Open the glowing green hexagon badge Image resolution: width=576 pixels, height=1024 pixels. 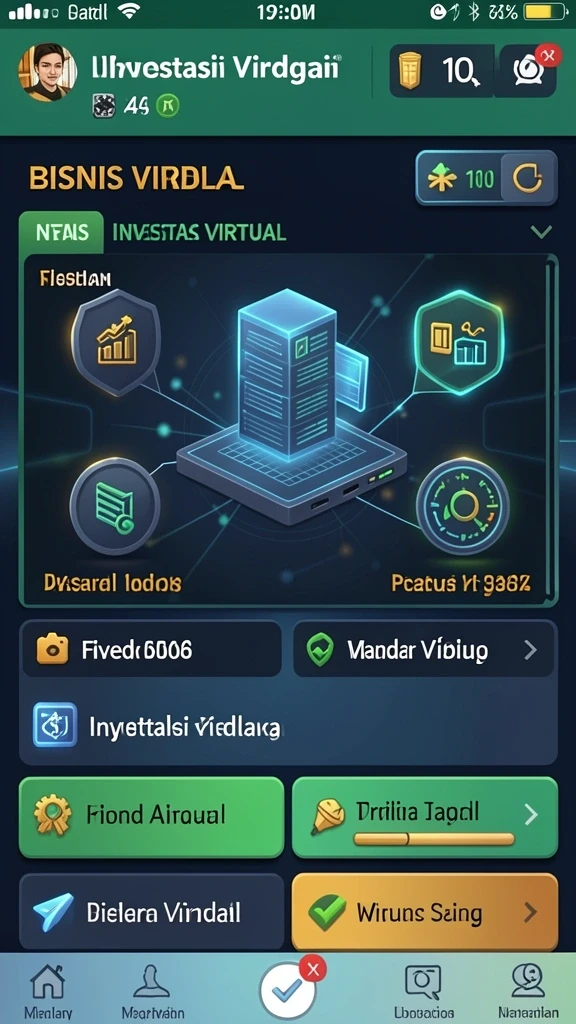tap(459, 342)
